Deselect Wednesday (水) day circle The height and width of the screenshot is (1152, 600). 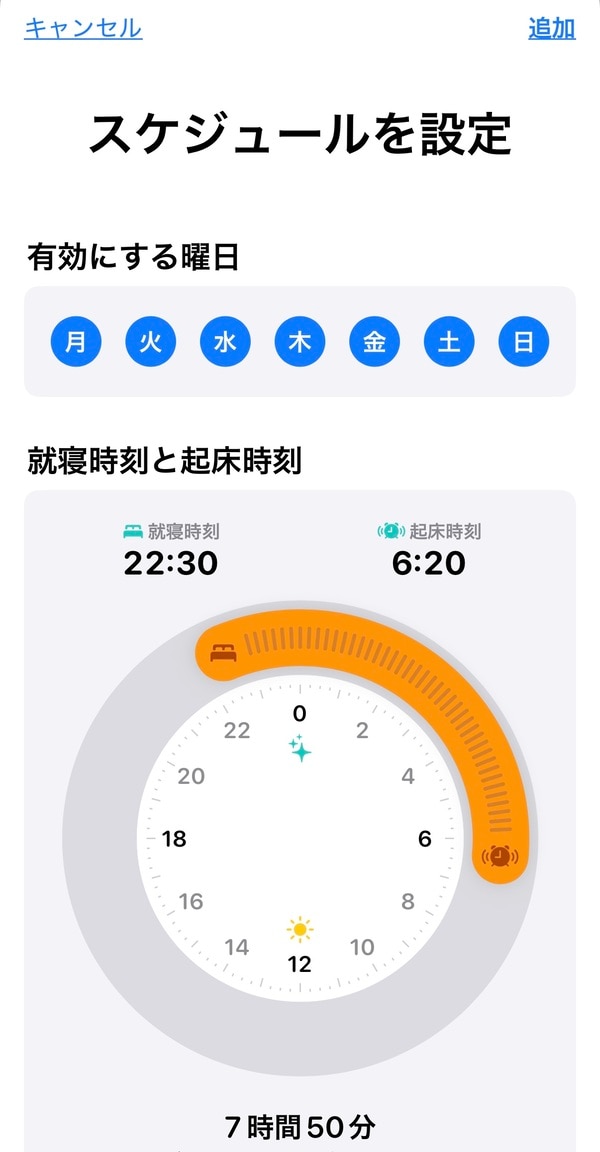[x=225, y=343]
